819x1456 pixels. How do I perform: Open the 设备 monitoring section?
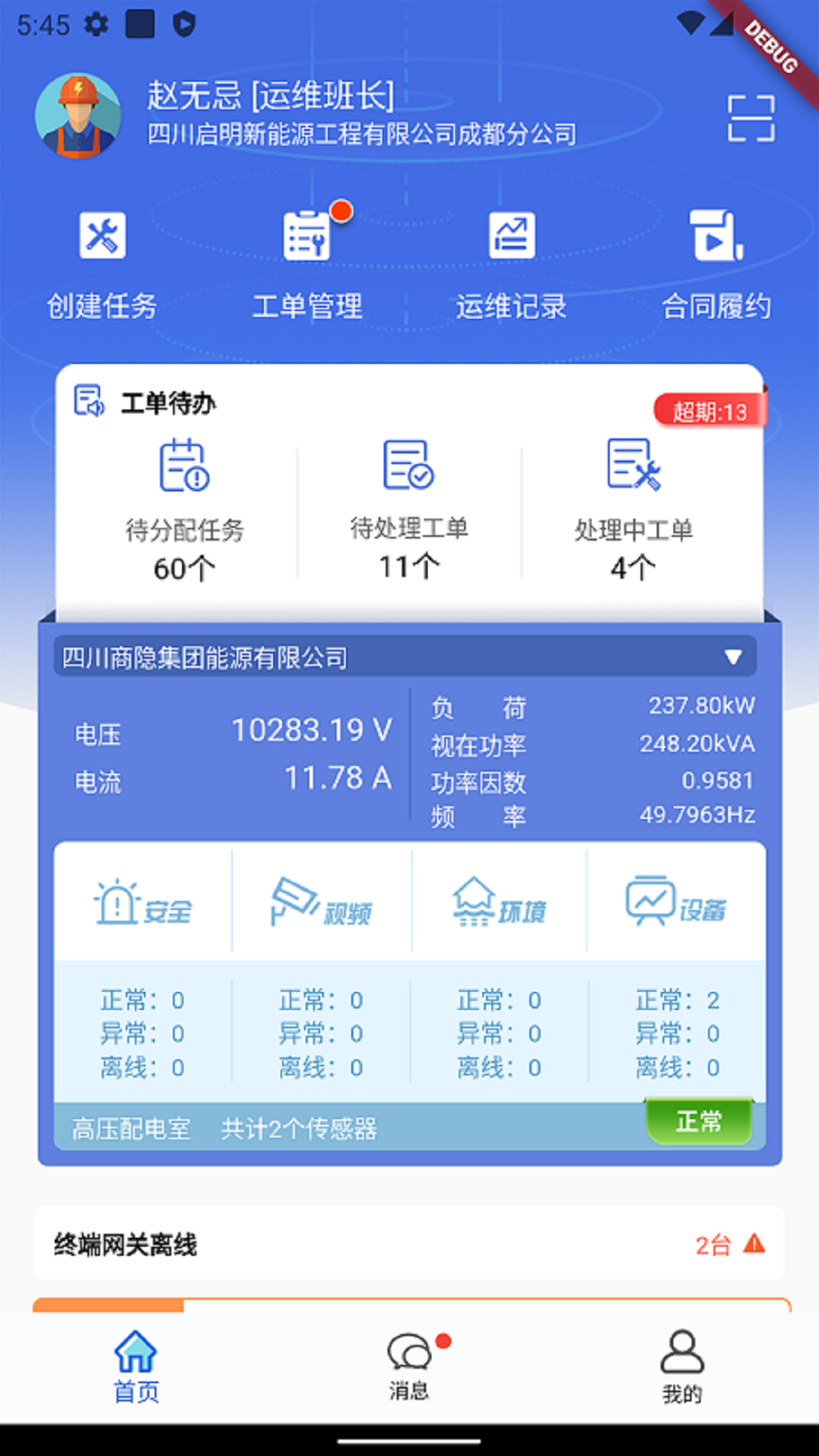(x=676, y=902)
